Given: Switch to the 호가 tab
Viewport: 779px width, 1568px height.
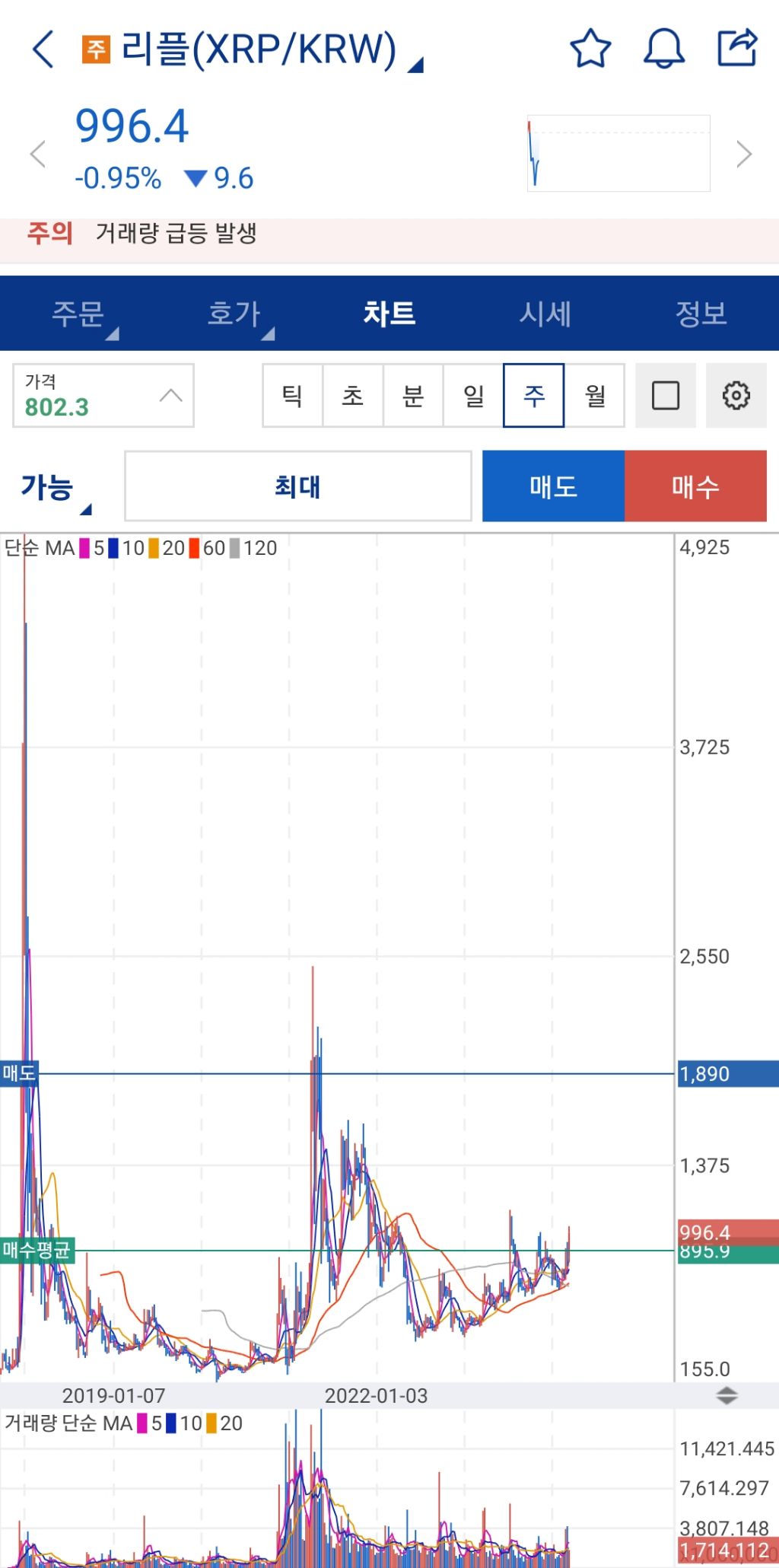Looking at the screenshot, I should click(x=234, y=314).
